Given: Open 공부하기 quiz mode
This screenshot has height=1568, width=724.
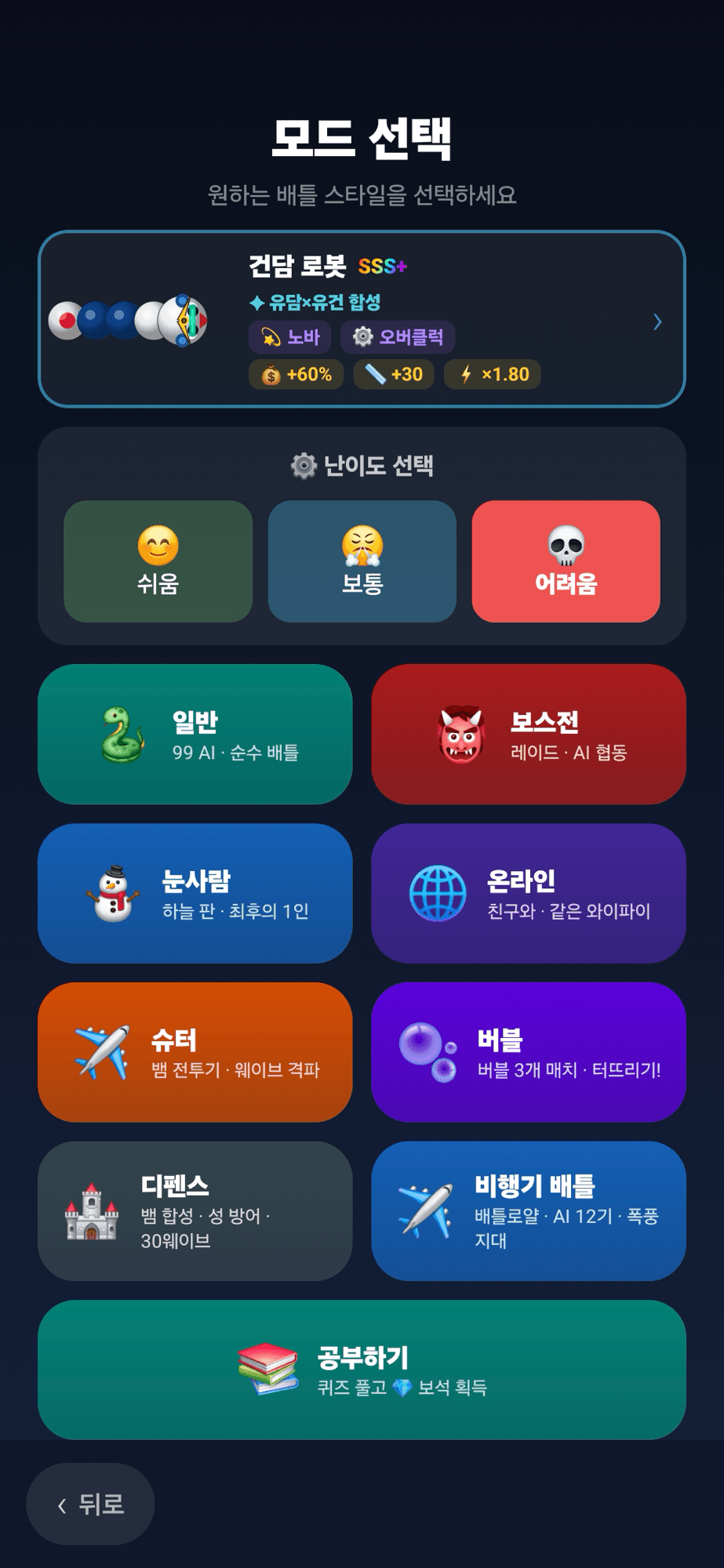Looking at the screenshot, I should pyautogui.click(x=362, y=1370).
